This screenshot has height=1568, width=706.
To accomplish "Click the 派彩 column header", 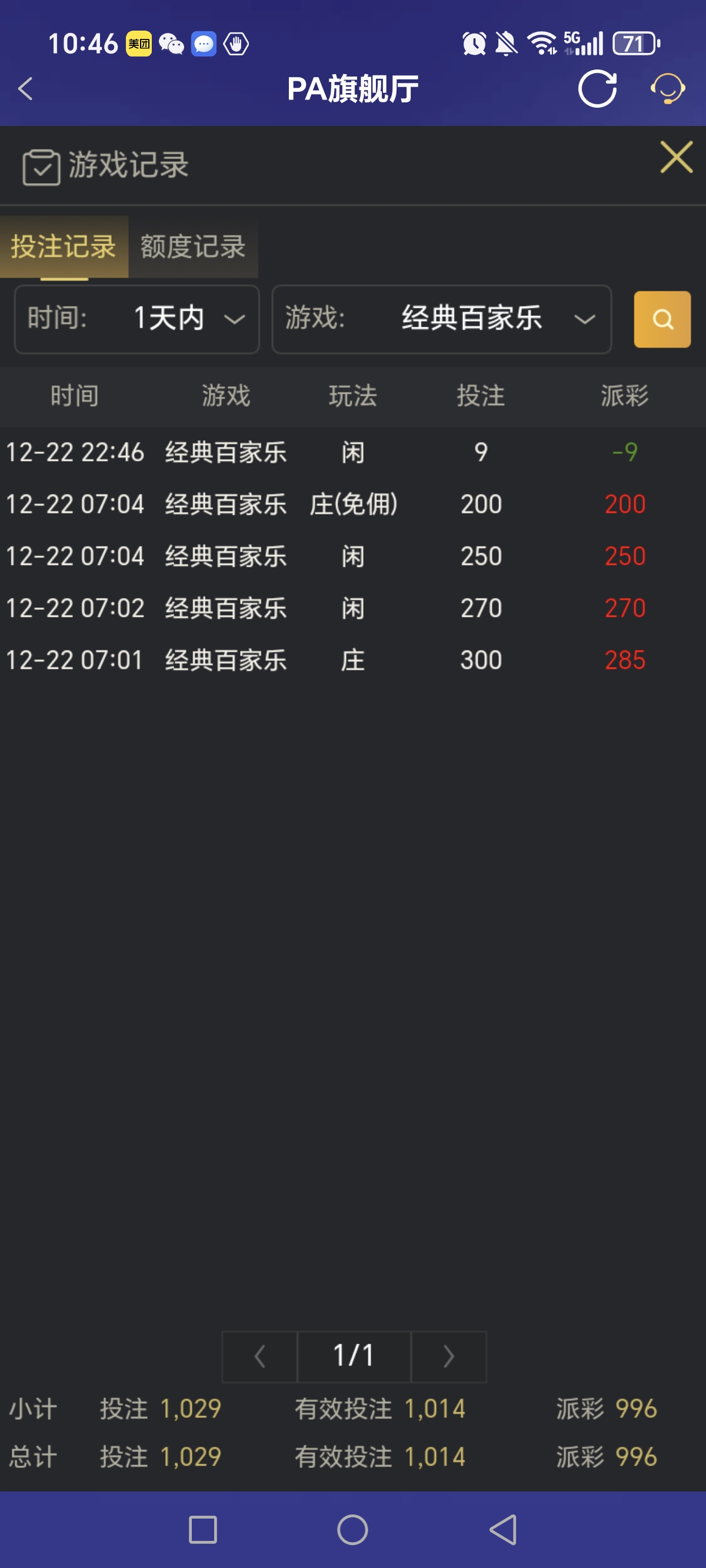I will tap(622, 395).
